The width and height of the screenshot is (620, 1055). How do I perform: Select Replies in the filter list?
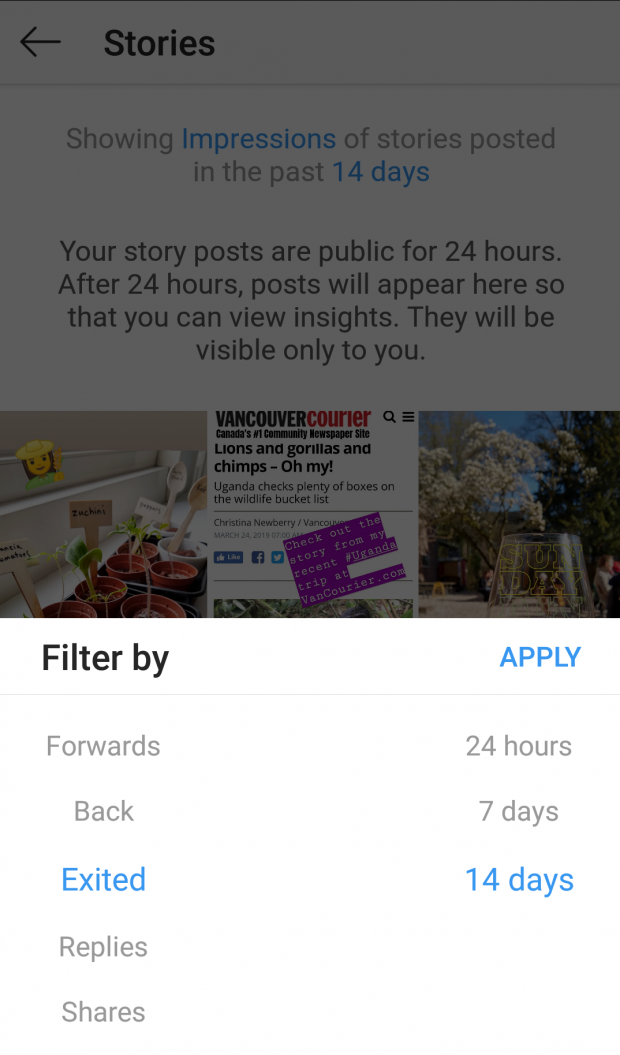coord(103,947)
